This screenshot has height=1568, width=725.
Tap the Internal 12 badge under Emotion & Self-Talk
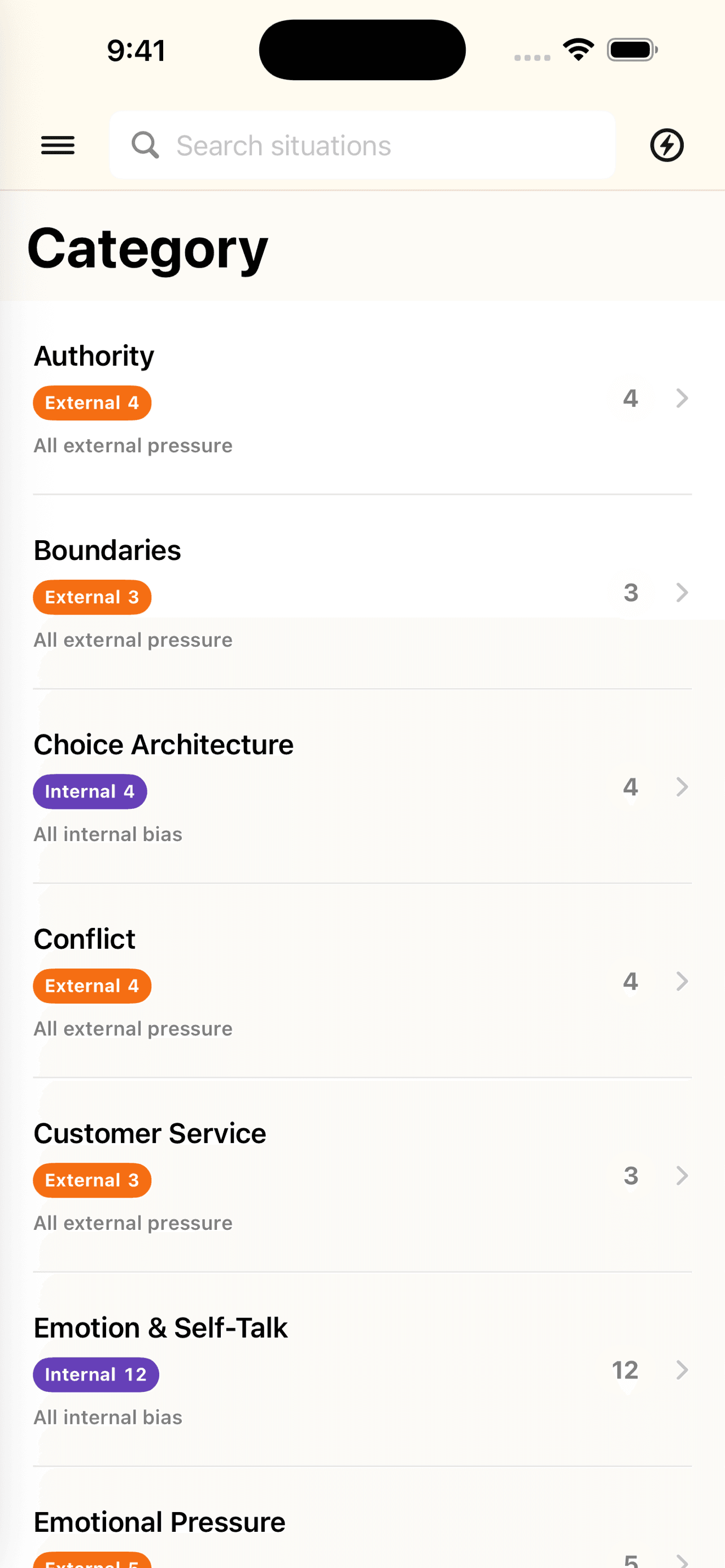point(95,1374)
